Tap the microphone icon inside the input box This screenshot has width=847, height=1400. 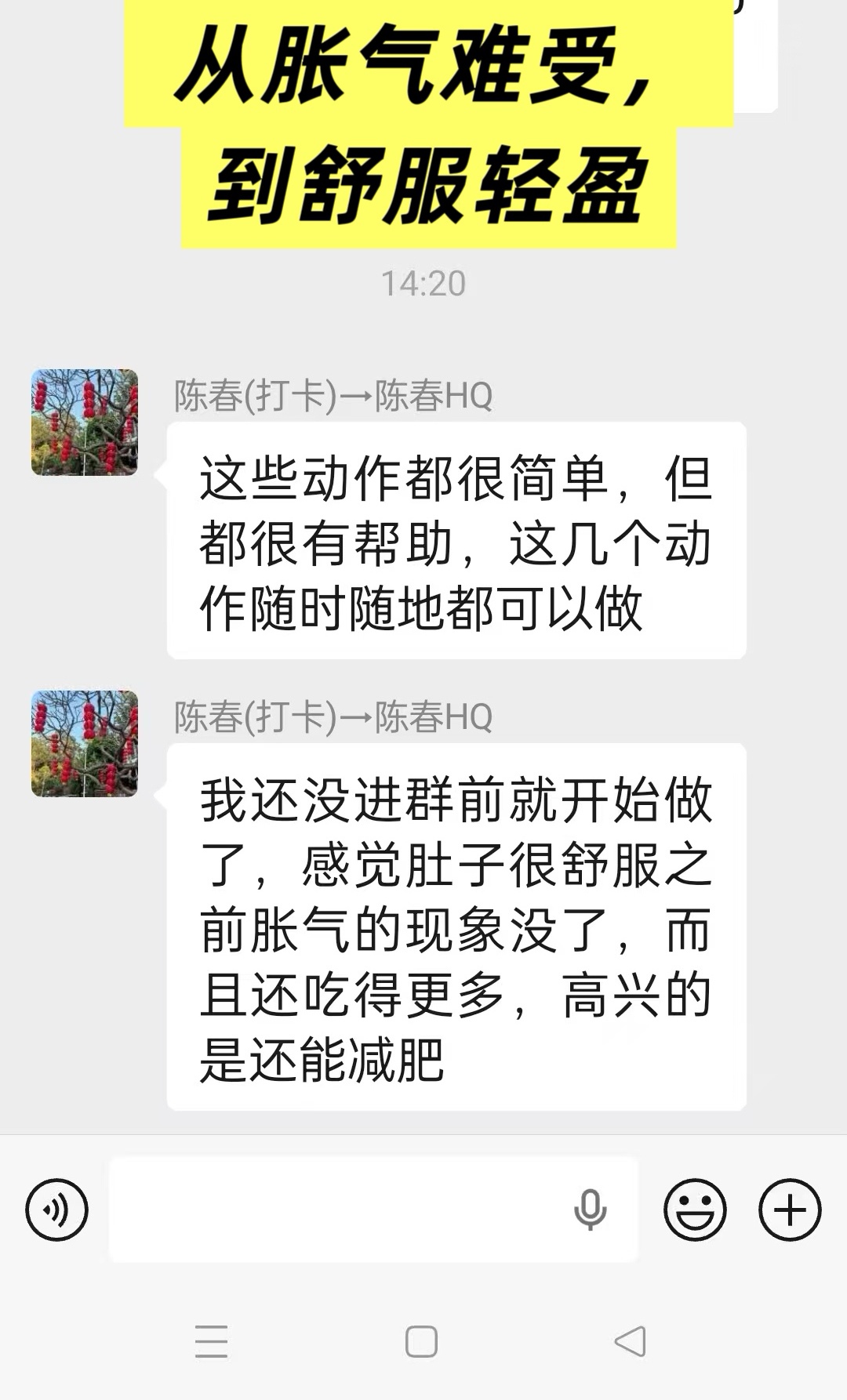pos(590,1210)
